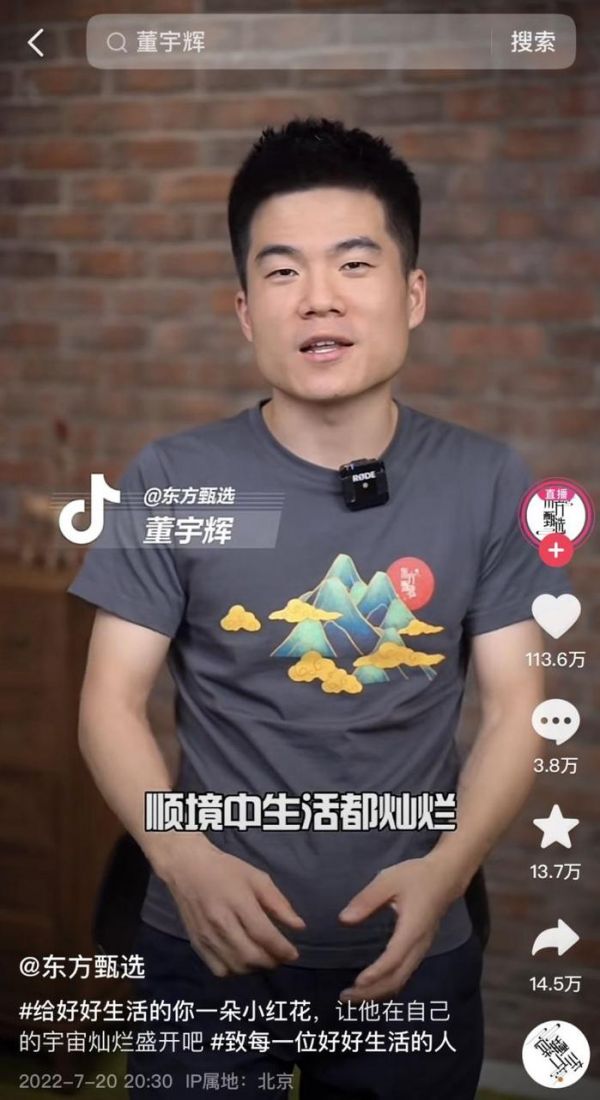The image size is (600, 1100).
Task: Favorite the video with the star icon
Action: [555, 828]
